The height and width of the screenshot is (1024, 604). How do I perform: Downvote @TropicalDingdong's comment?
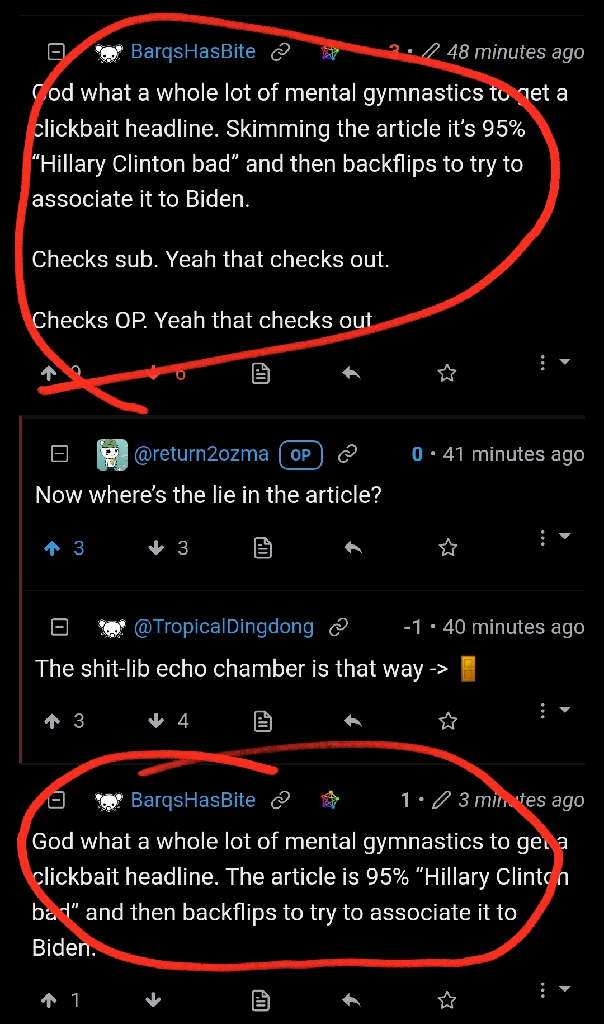click(x=156, y=720)
